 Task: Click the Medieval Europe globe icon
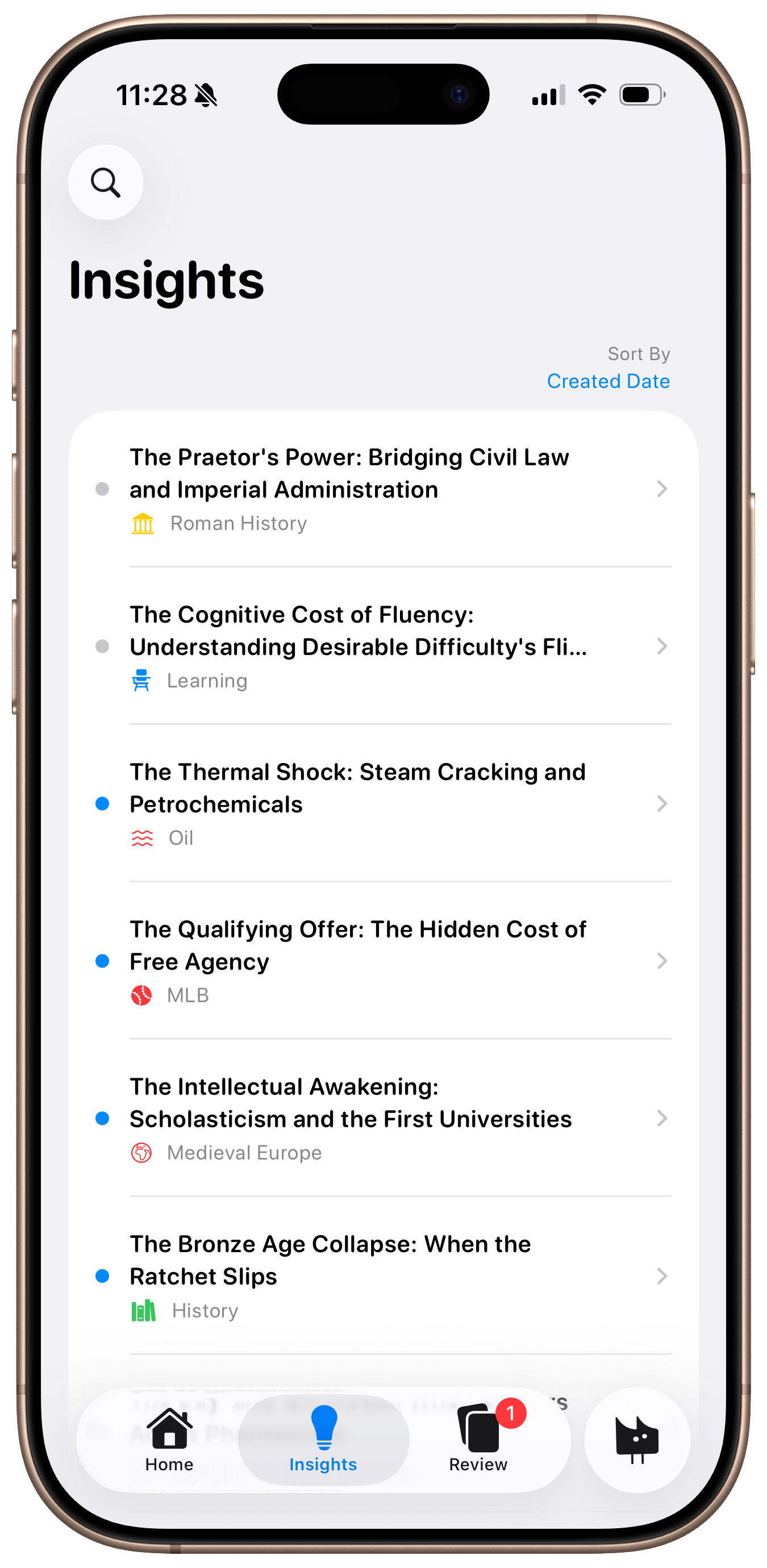point(141,1152)
